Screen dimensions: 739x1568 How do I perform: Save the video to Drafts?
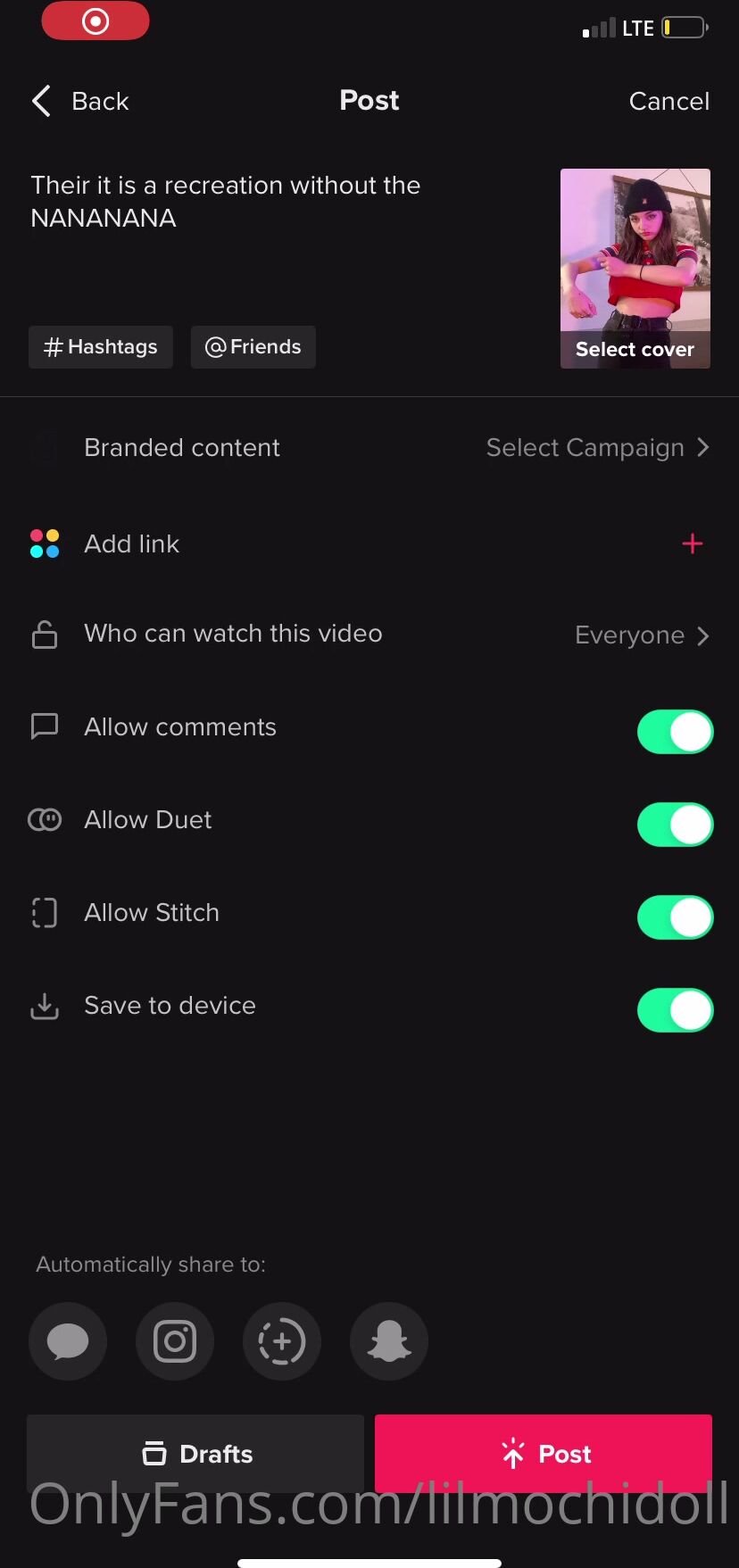pos(195,1453)
